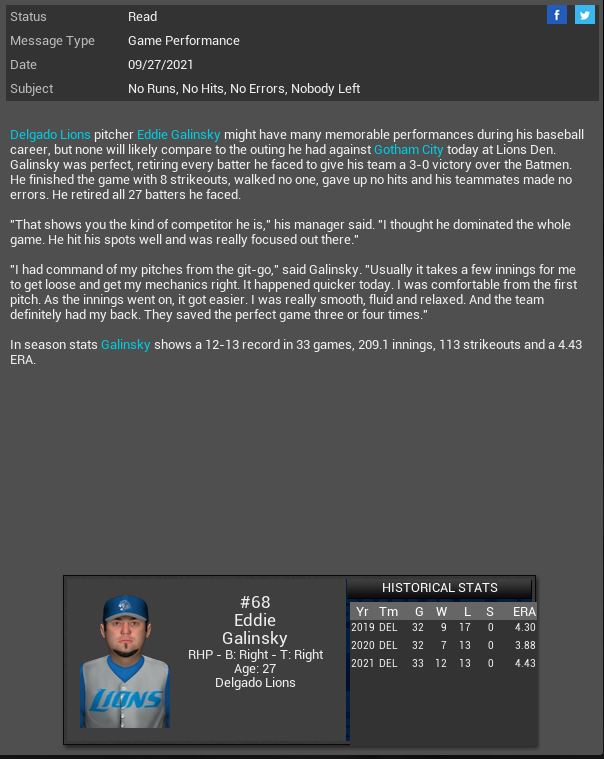604x759 pixels.
Task: Share this message on Twitter
Action: 584,15
